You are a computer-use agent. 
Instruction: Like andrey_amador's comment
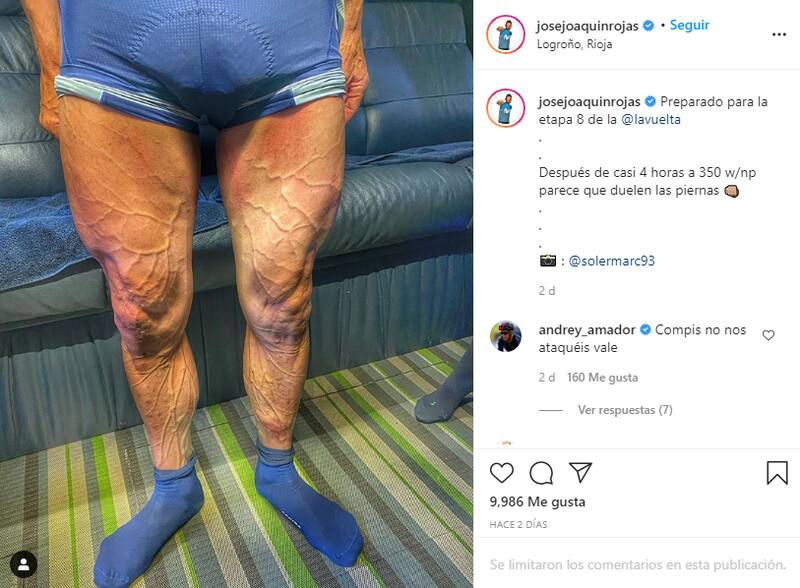[x=768, y=335]
